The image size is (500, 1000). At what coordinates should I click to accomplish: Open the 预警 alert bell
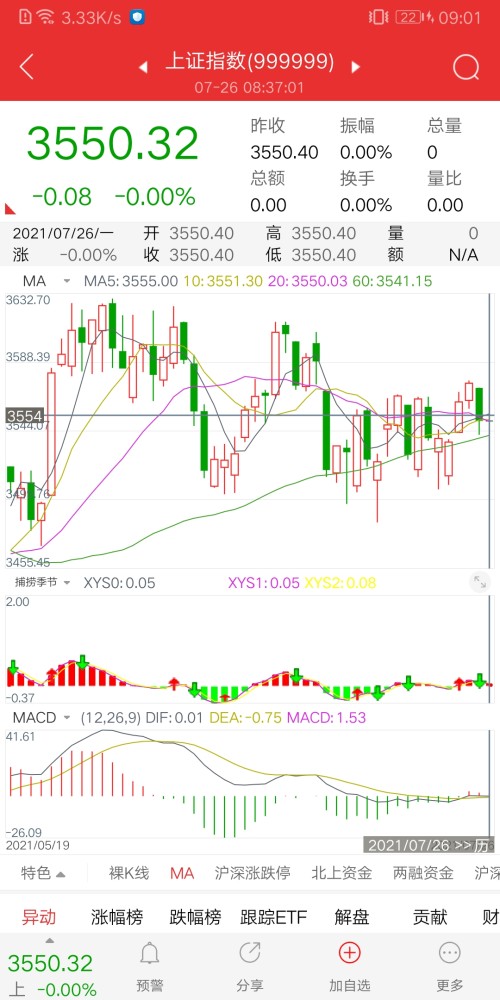coord(149,966)
